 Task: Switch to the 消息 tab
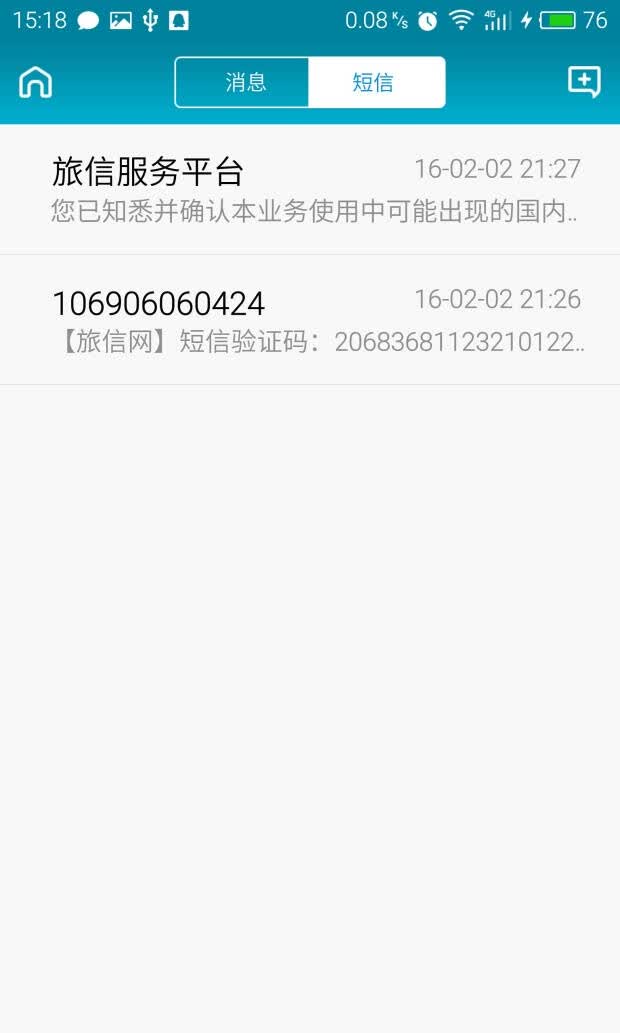(242, 82)
